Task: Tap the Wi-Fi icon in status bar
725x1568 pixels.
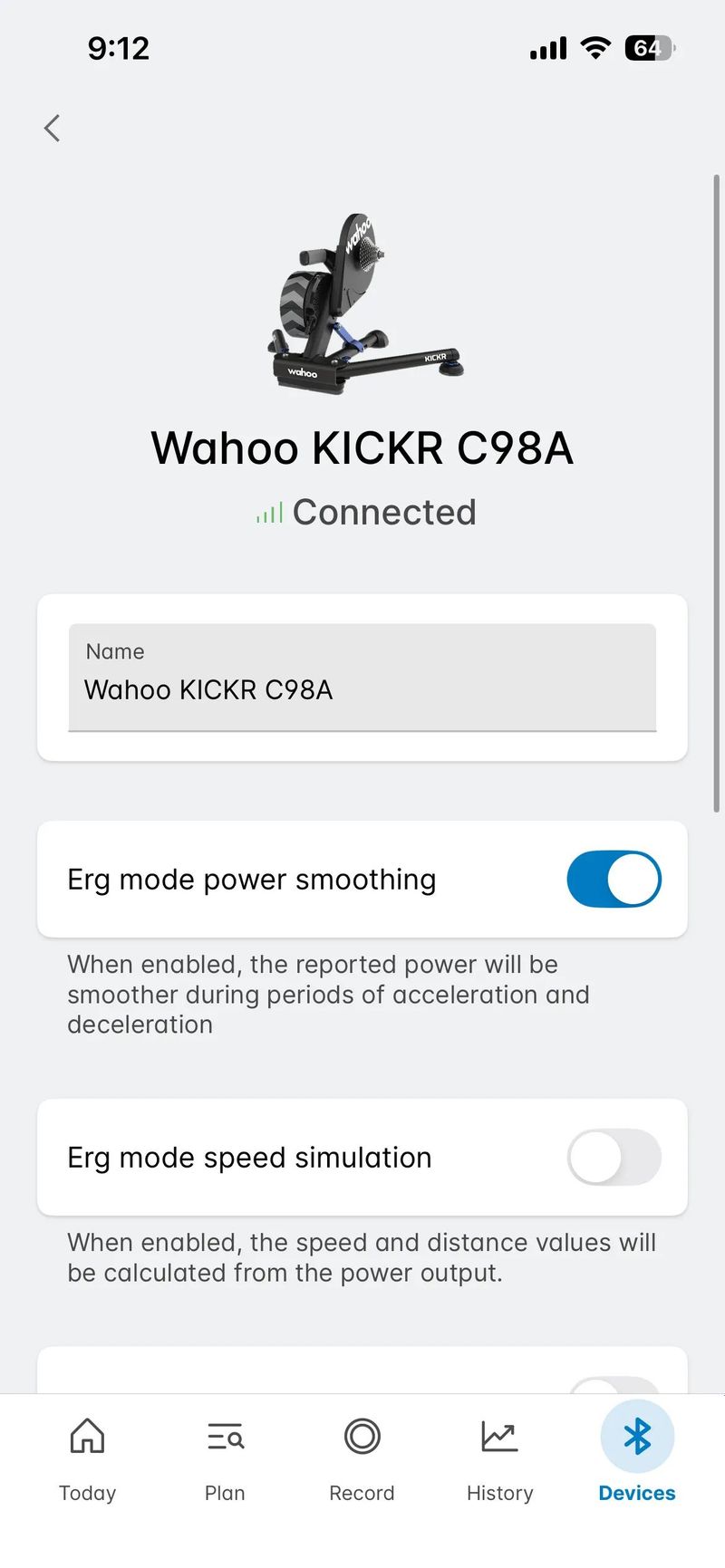Action: (595, 48)
